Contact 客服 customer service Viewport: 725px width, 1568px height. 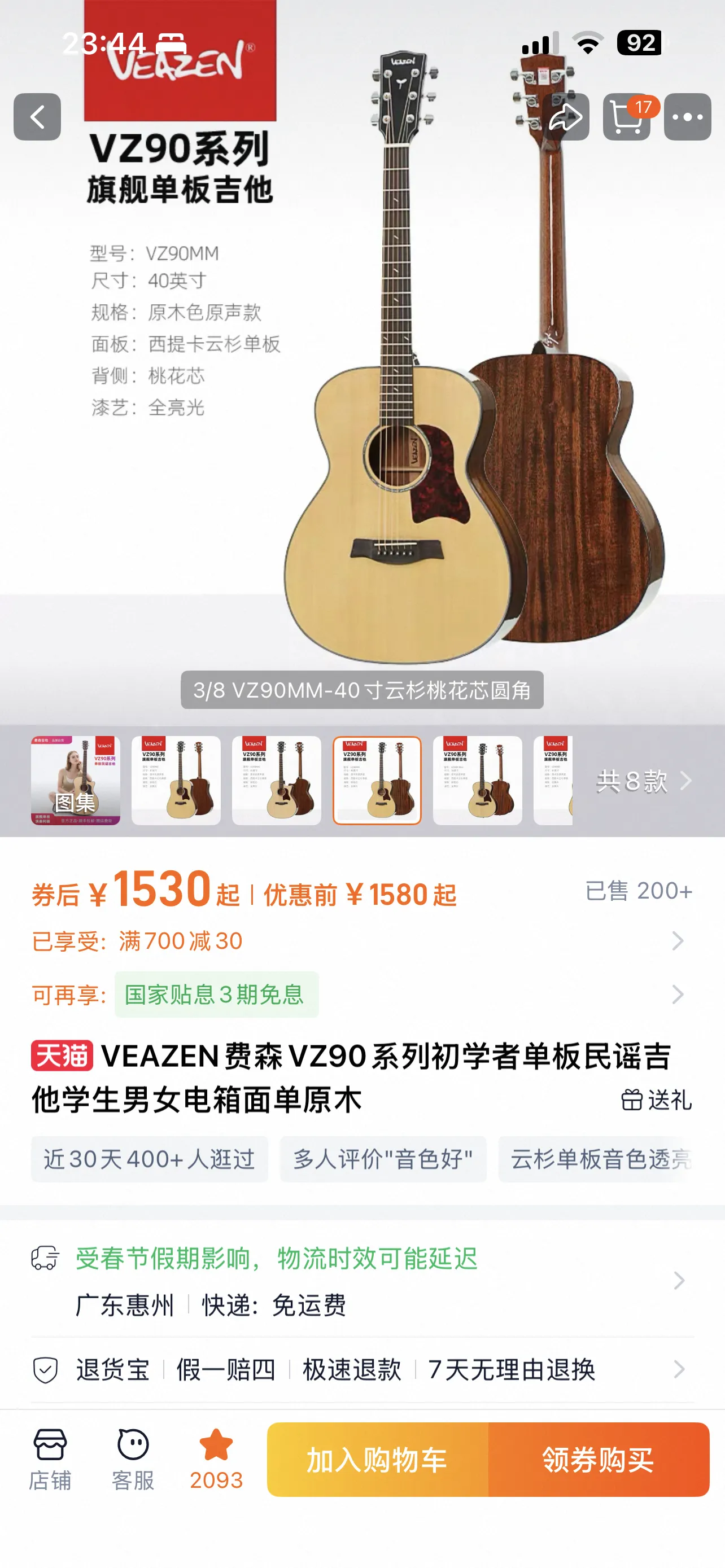point(133,1459)
